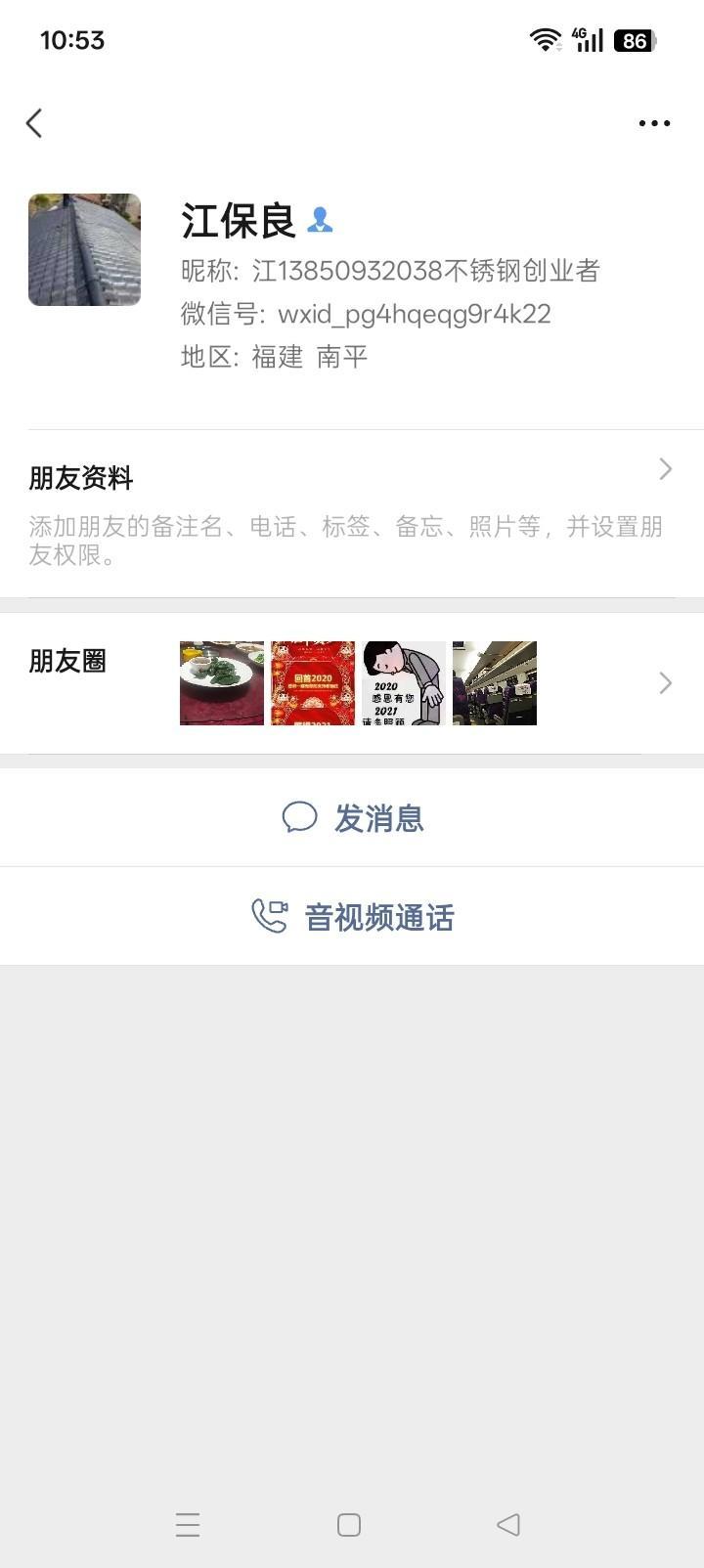Open 江保良's 朋友圈 moments
This screenshot has width=704, height=1568.
(x=351, y=682)
